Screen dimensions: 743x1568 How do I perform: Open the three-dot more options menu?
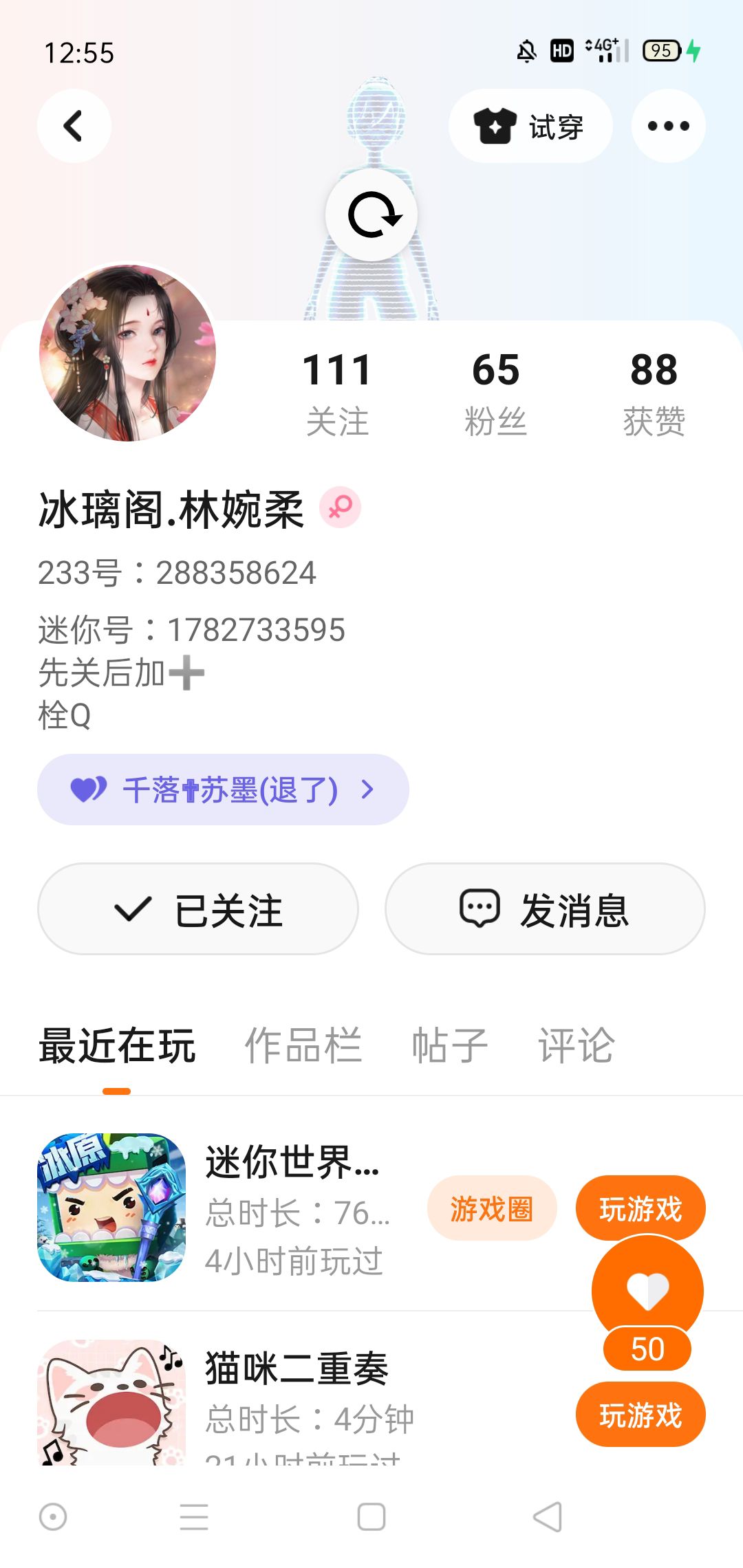pyautogui.click(x=668, y=126)
